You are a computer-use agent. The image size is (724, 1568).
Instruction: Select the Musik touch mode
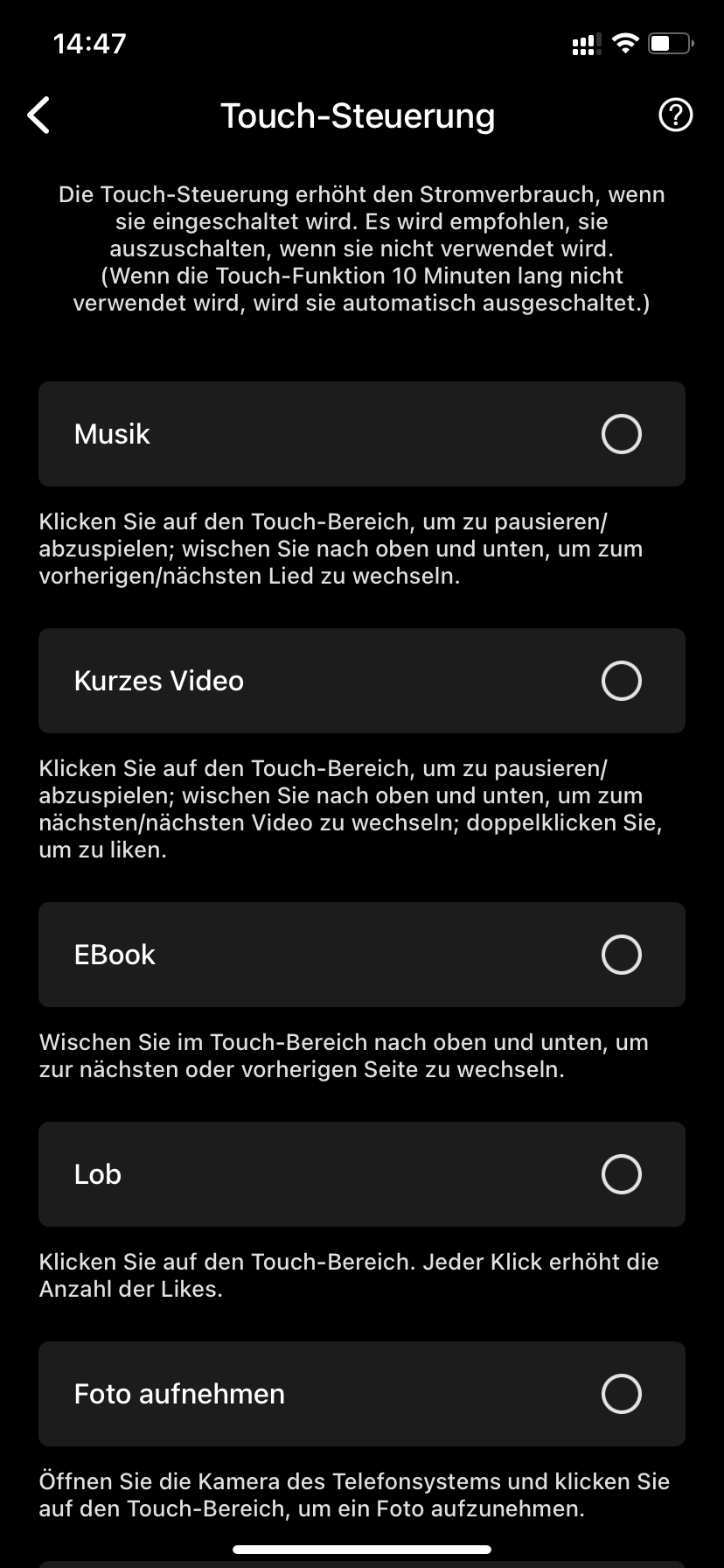point(621,434)
